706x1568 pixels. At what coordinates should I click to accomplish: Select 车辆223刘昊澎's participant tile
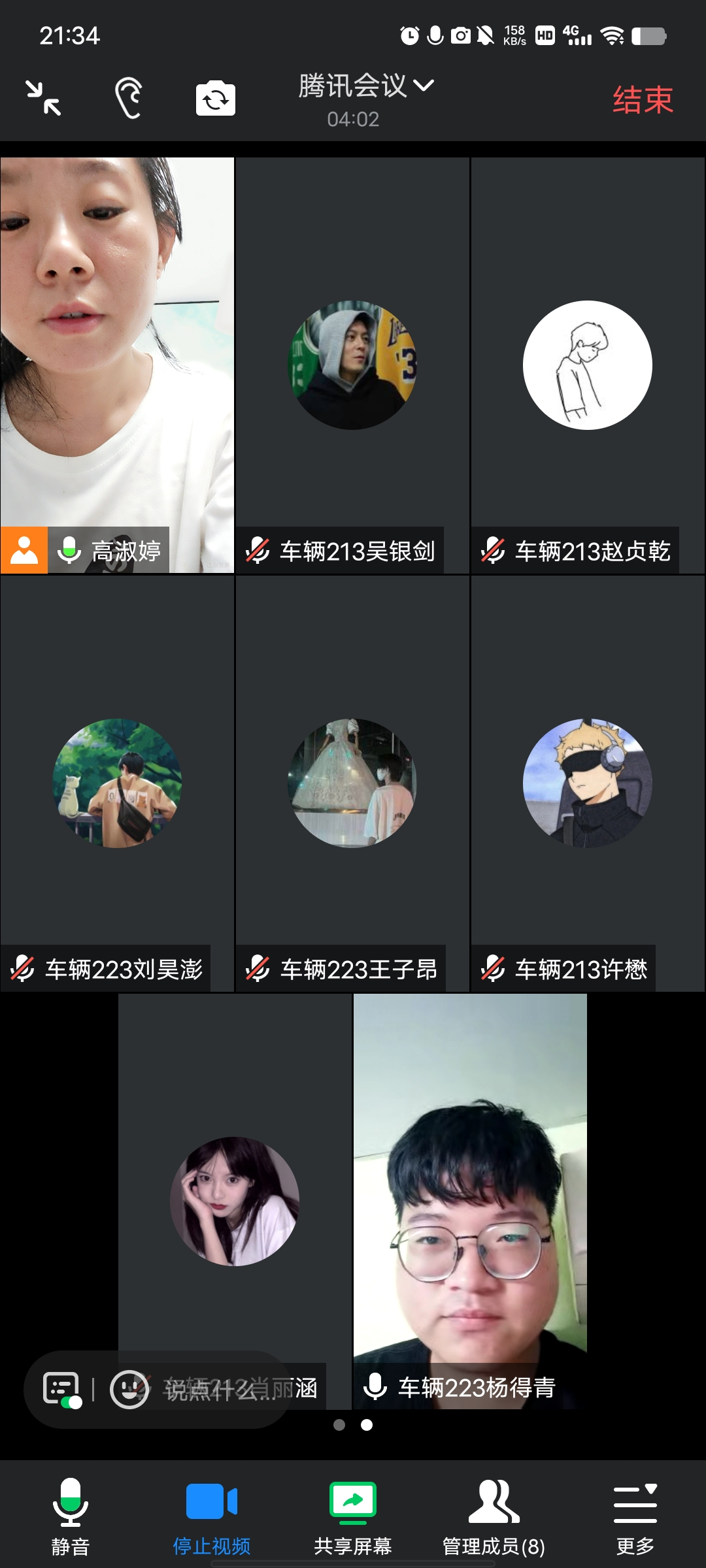(x=118, y=783)
